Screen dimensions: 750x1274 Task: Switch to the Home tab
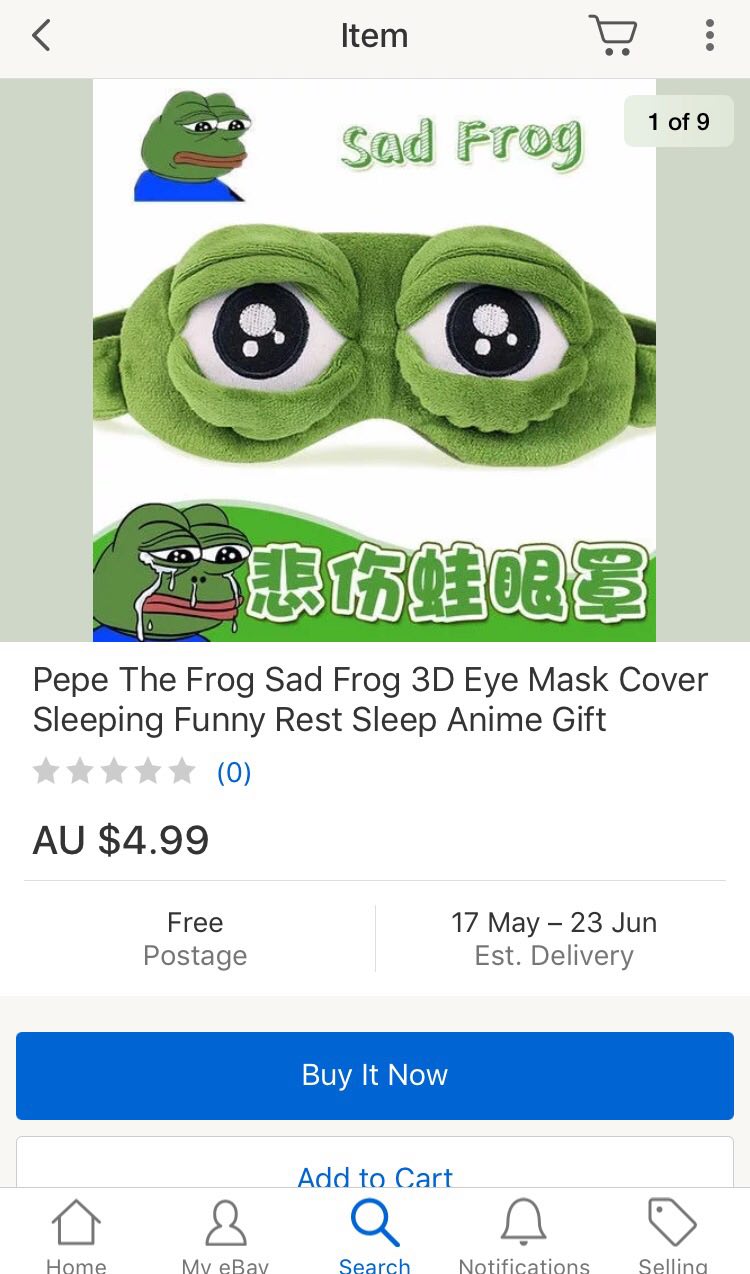[76, 1235]
